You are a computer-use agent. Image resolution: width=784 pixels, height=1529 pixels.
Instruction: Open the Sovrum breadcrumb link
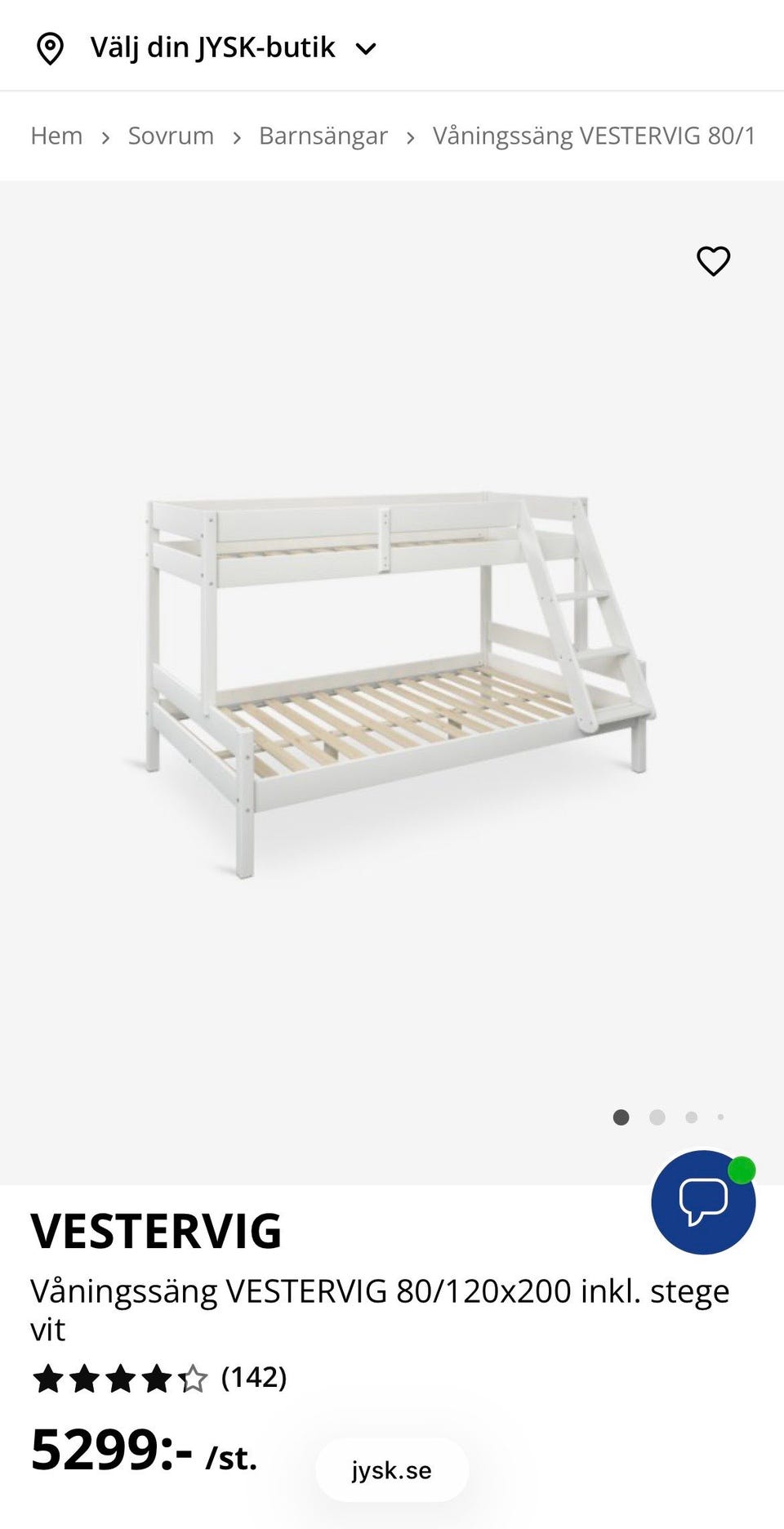171,136
